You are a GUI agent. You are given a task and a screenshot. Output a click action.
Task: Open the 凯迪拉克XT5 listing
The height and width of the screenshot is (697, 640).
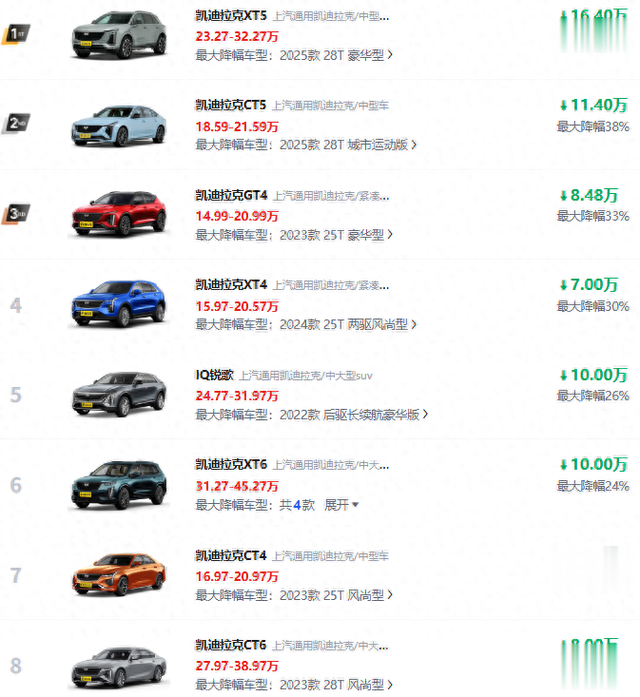pyautogui.click(x=231, y=17)
